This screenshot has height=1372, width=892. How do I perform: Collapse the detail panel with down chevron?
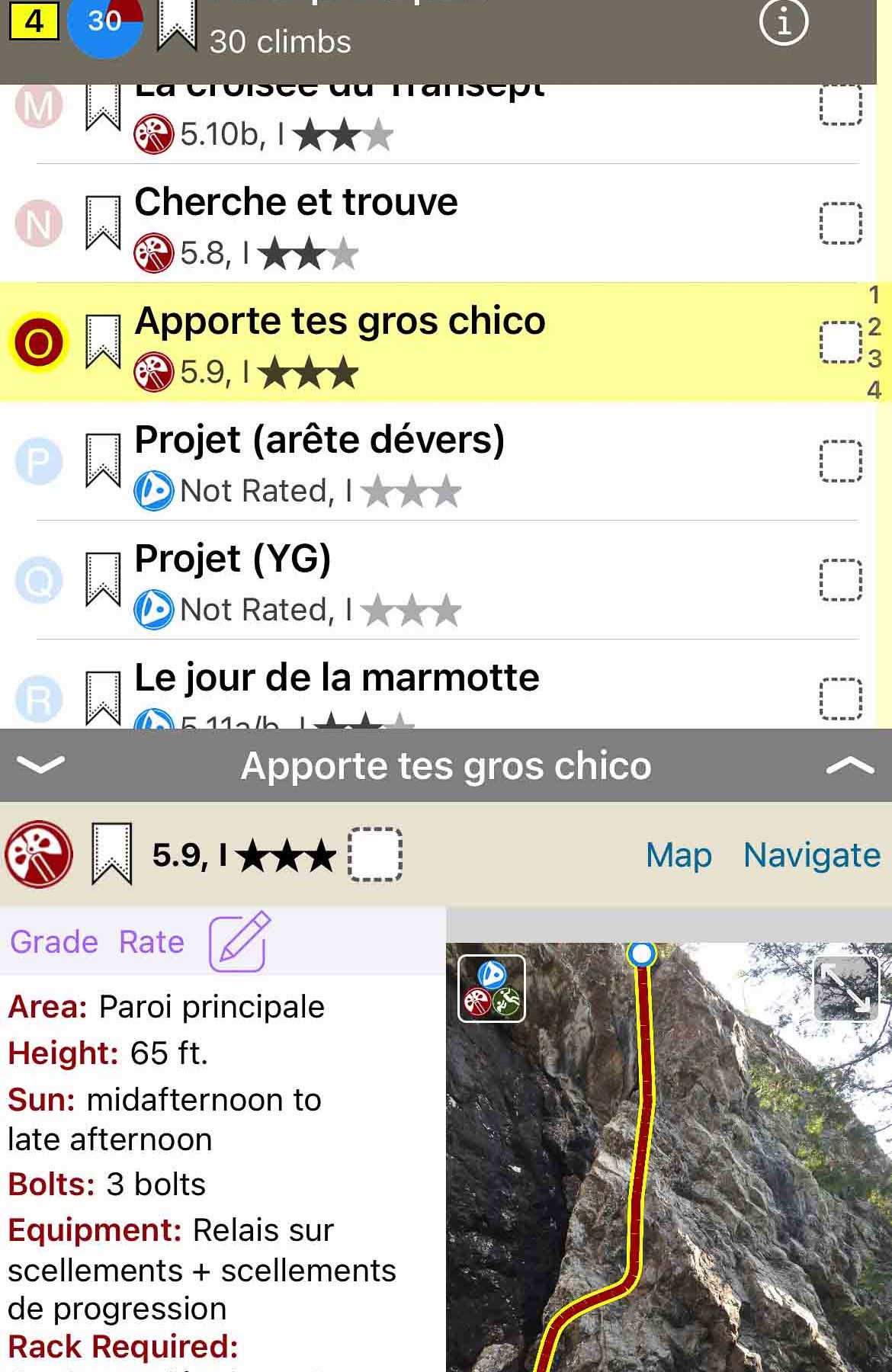point(40,765)
